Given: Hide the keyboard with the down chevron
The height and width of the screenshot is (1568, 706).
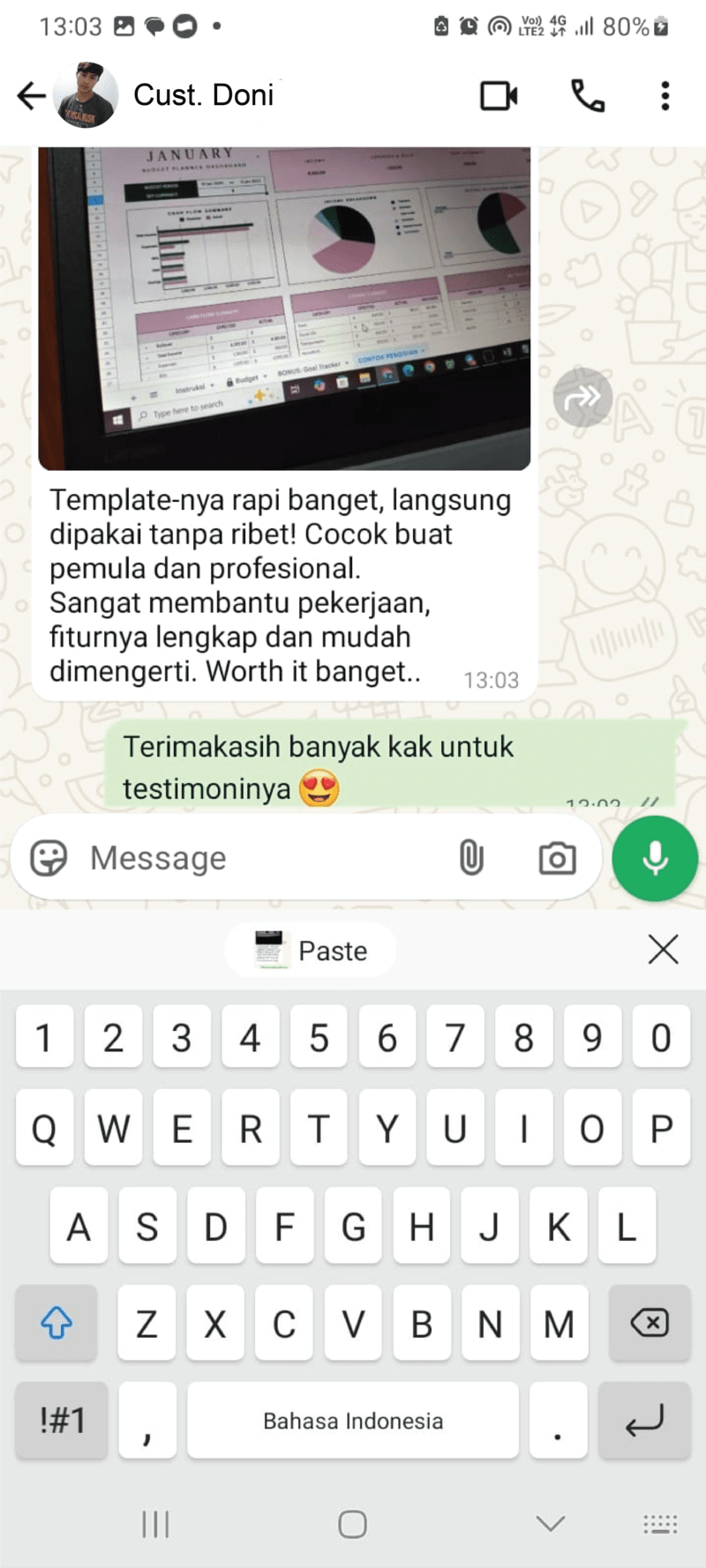Looking at the screenshot, I should coord(551,1524).
